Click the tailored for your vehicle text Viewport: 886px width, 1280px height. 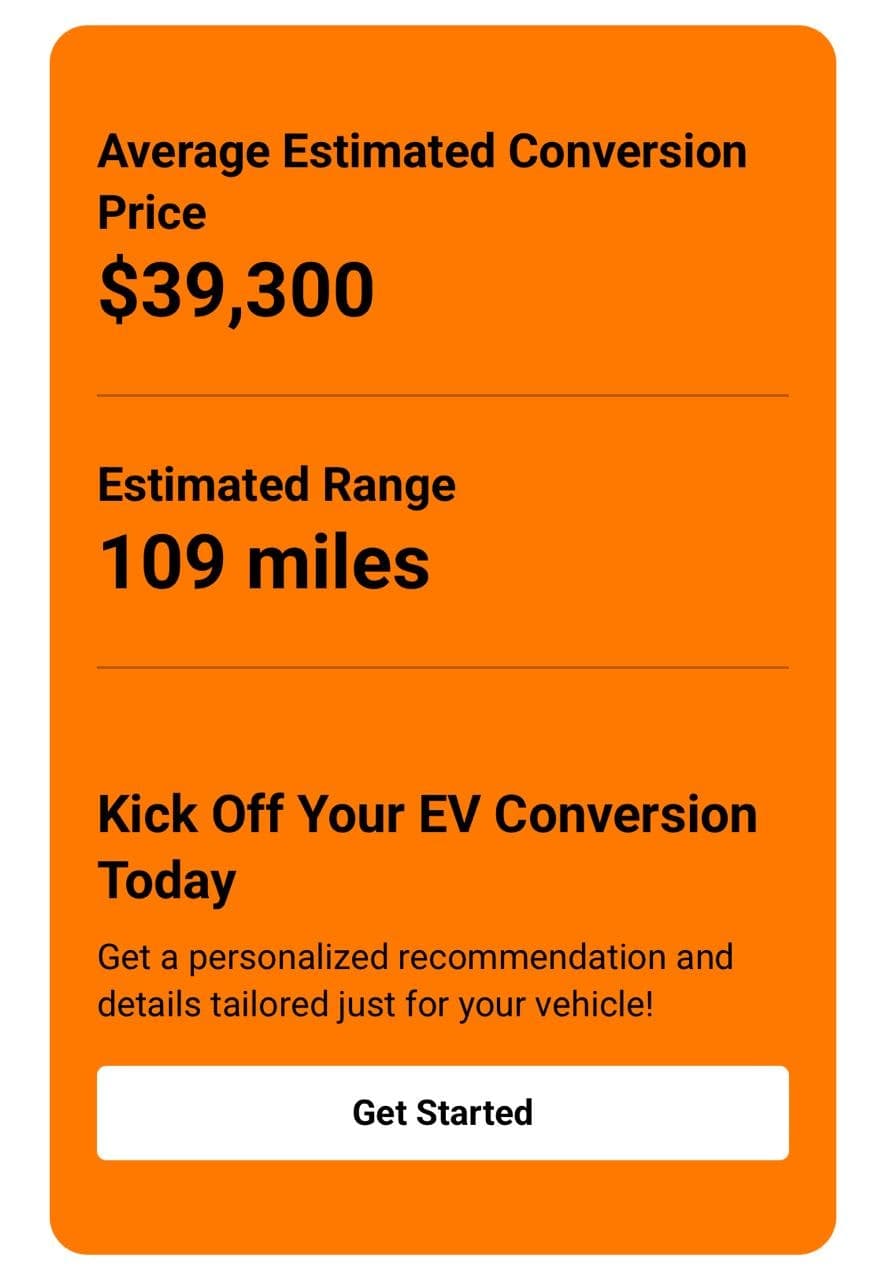374,1003
